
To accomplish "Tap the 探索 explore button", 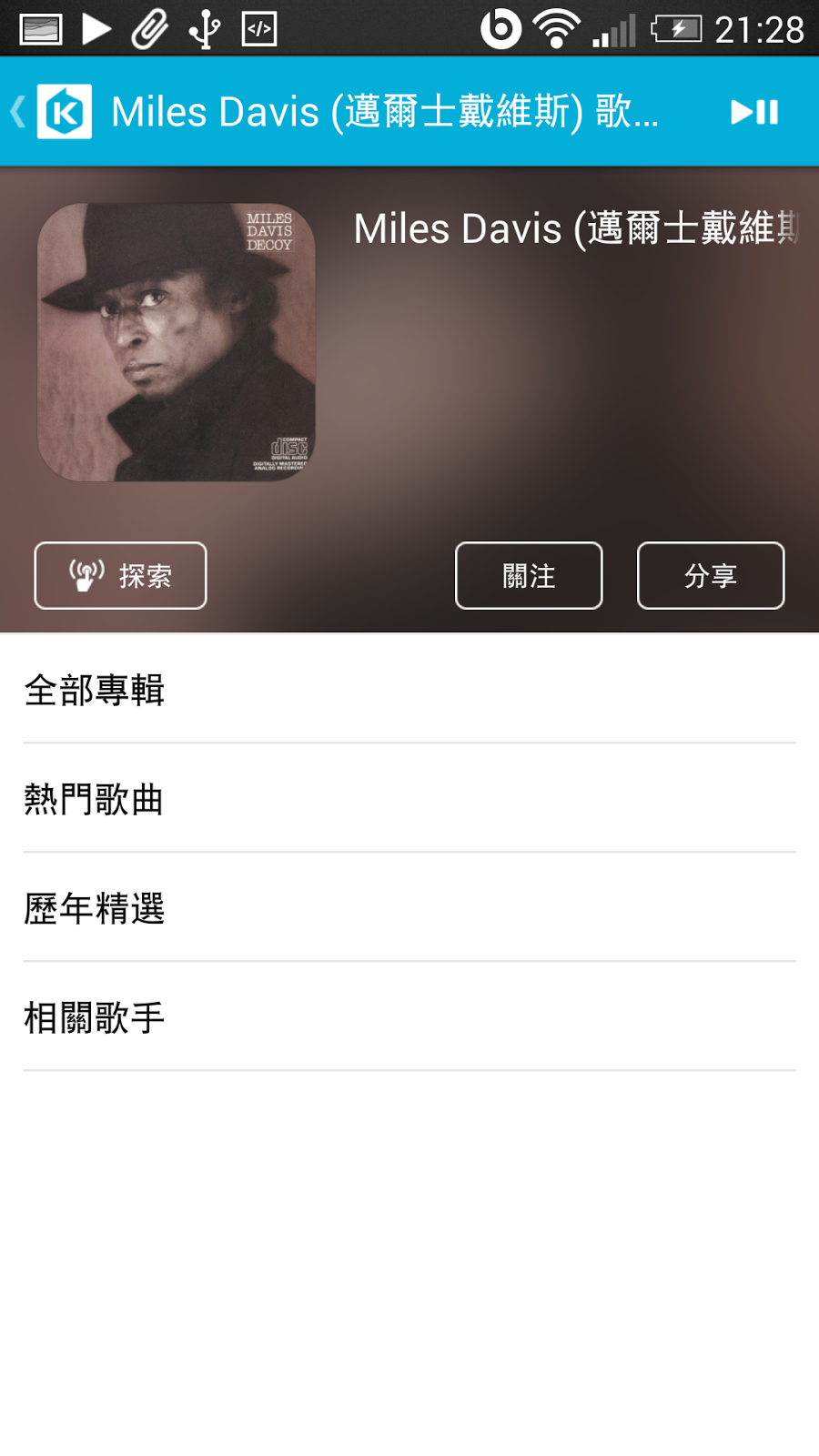I will (x=120, y=576).
